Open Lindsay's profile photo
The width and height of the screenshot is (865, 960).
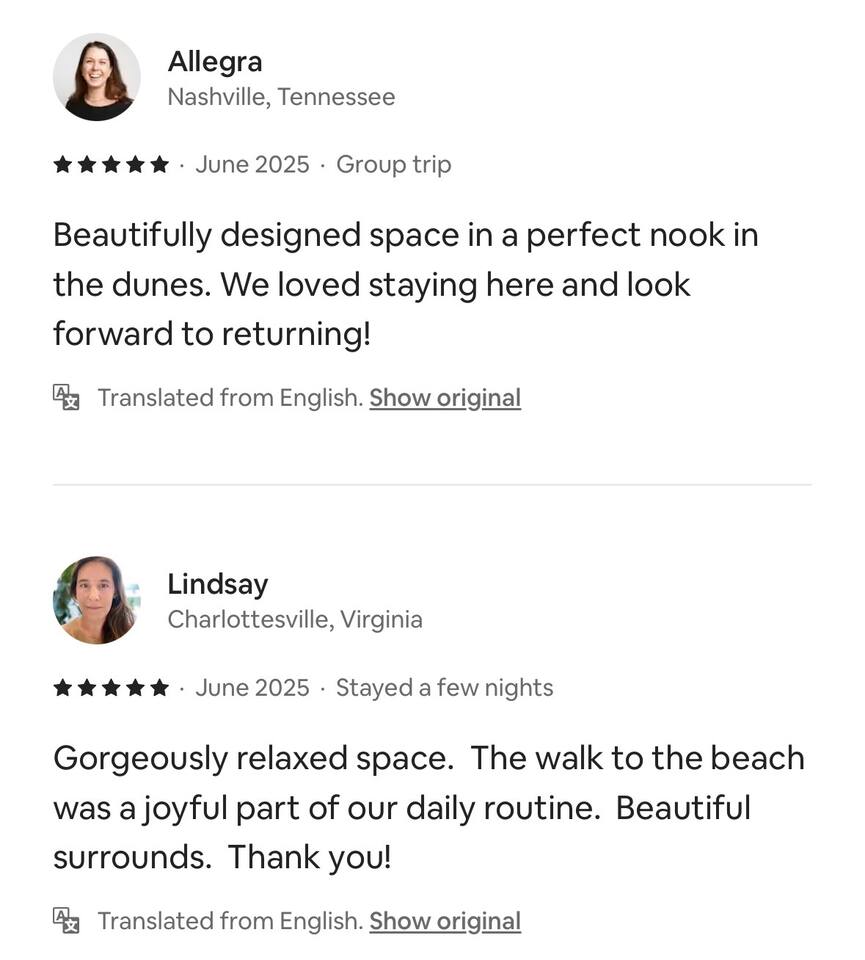click(97, 600)
